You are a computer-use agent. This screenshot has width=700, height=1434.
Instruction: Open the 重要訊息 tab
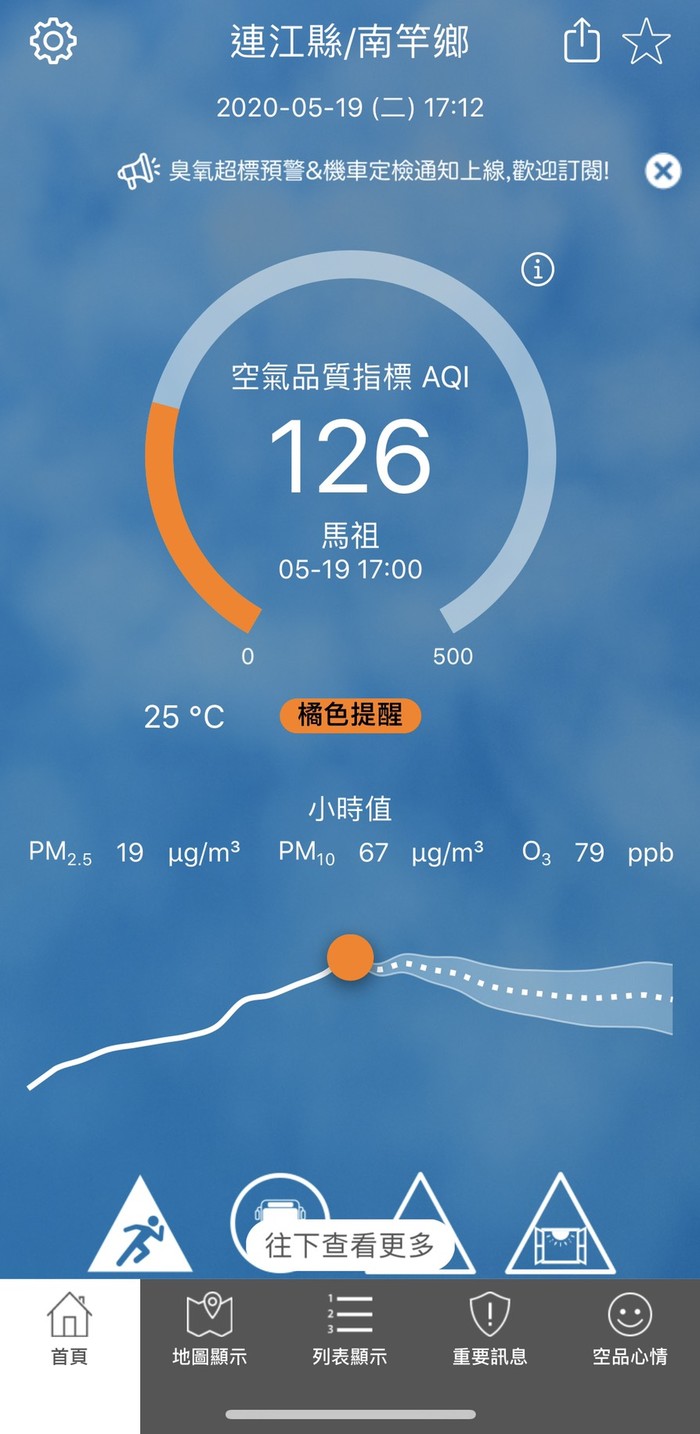489,1329
